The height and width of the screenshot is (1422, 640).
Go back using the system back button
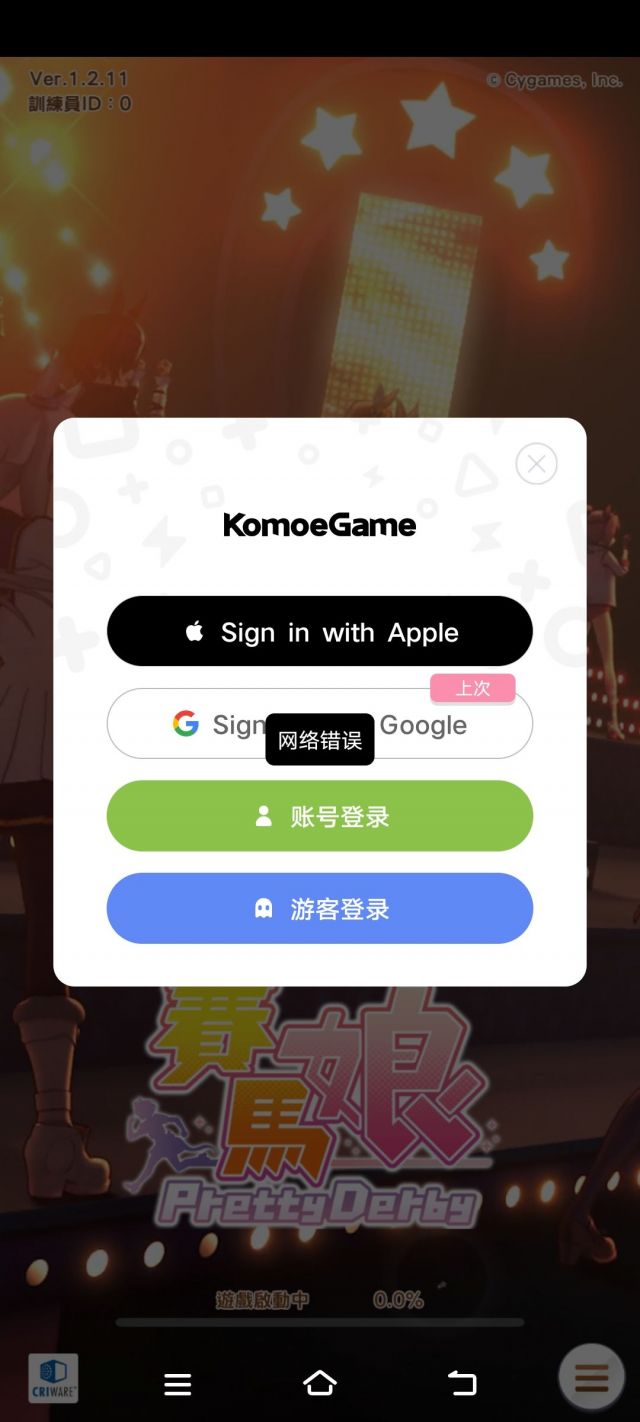coord(462,1383)
